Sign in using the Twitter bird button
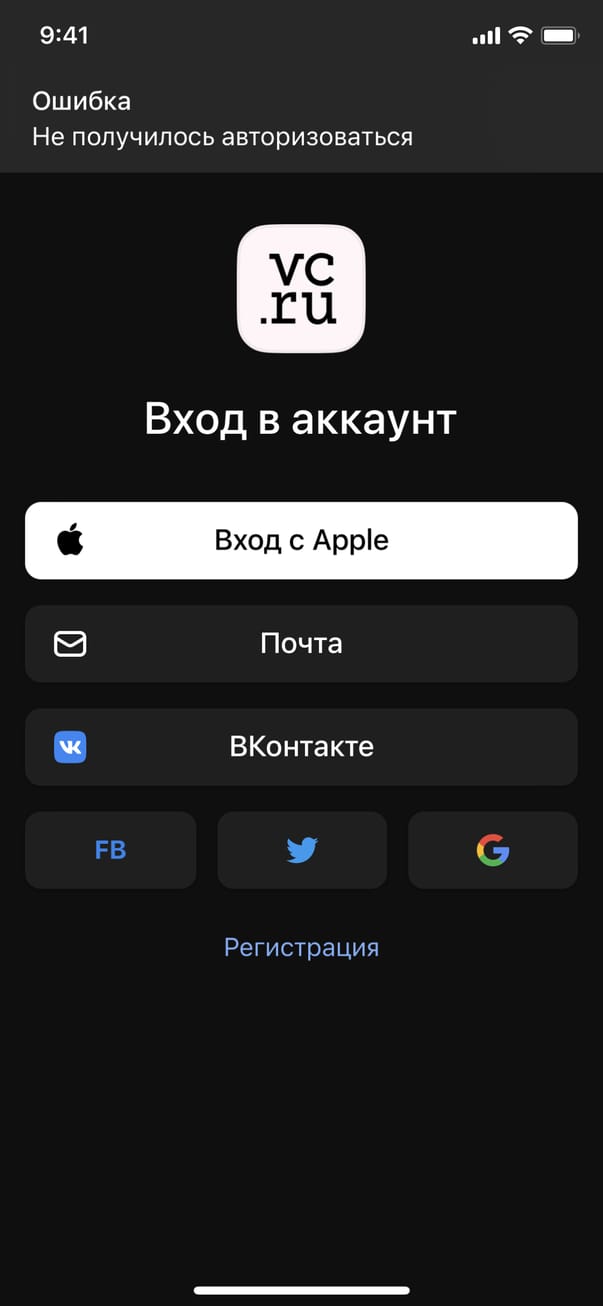This screenshot has height=1306, width=603. (301, 850)
